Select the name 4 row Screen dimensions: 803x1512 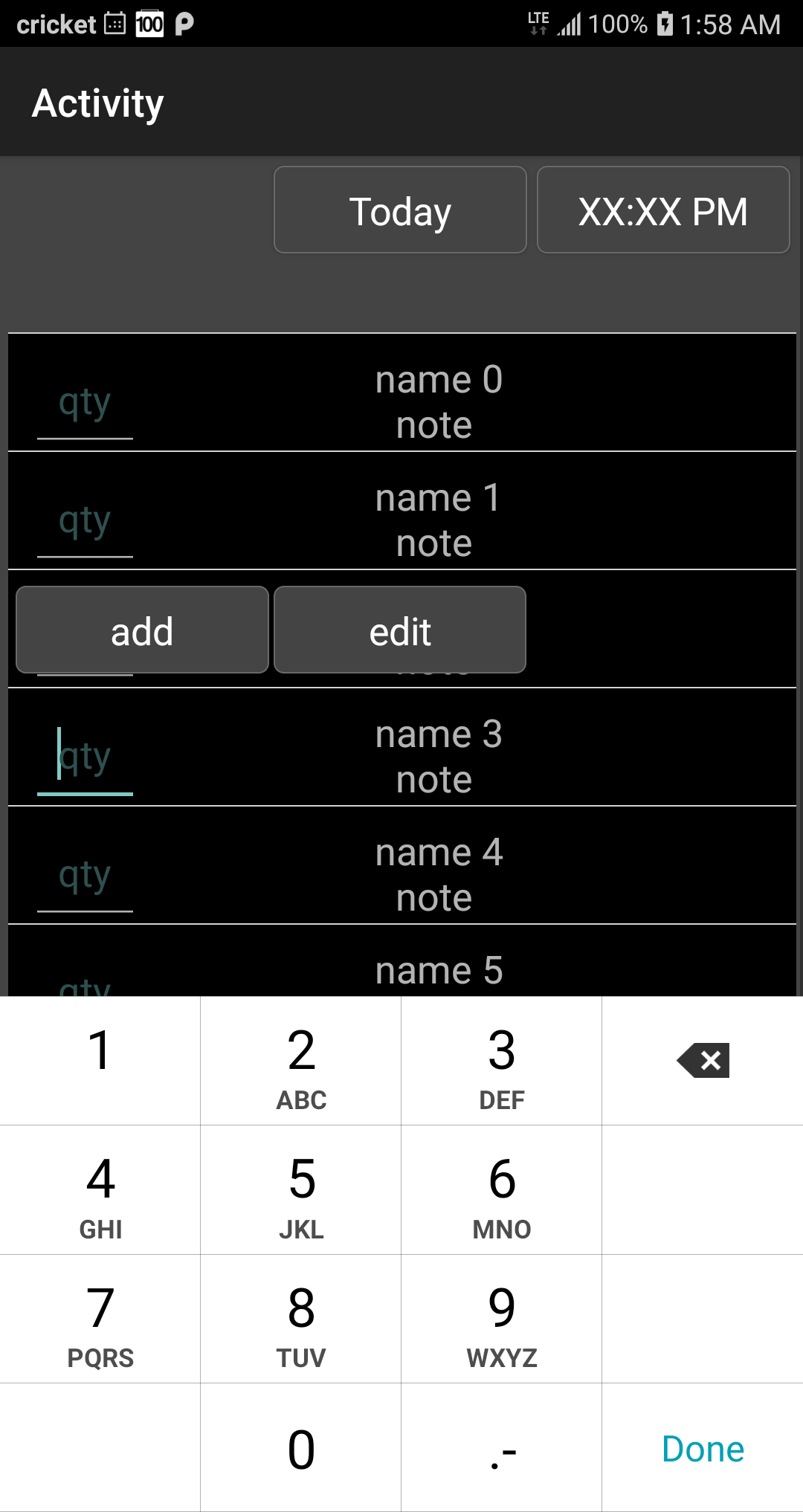(x=439, y=874)
